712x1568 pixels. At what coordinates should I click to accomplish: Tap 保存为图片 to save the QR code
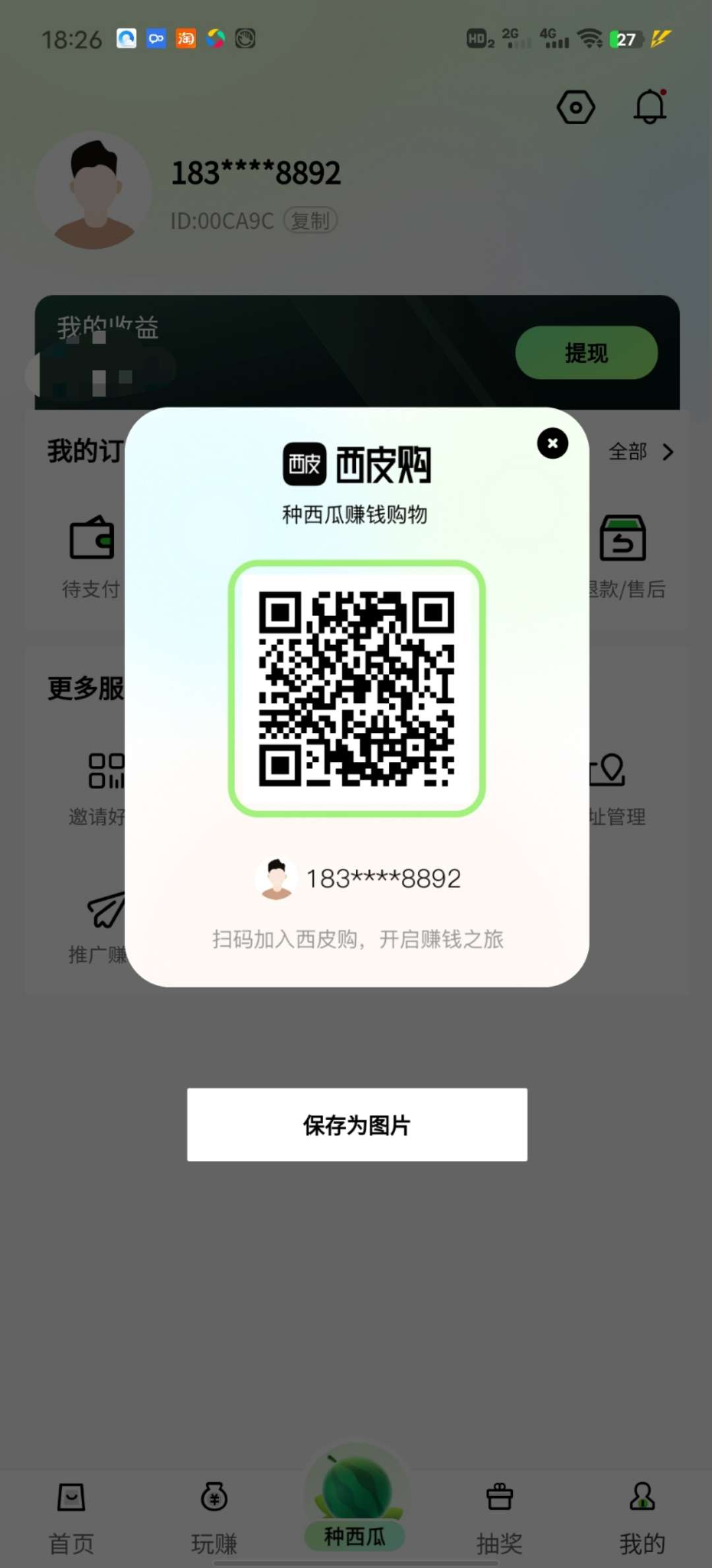tap(357, 1125)
